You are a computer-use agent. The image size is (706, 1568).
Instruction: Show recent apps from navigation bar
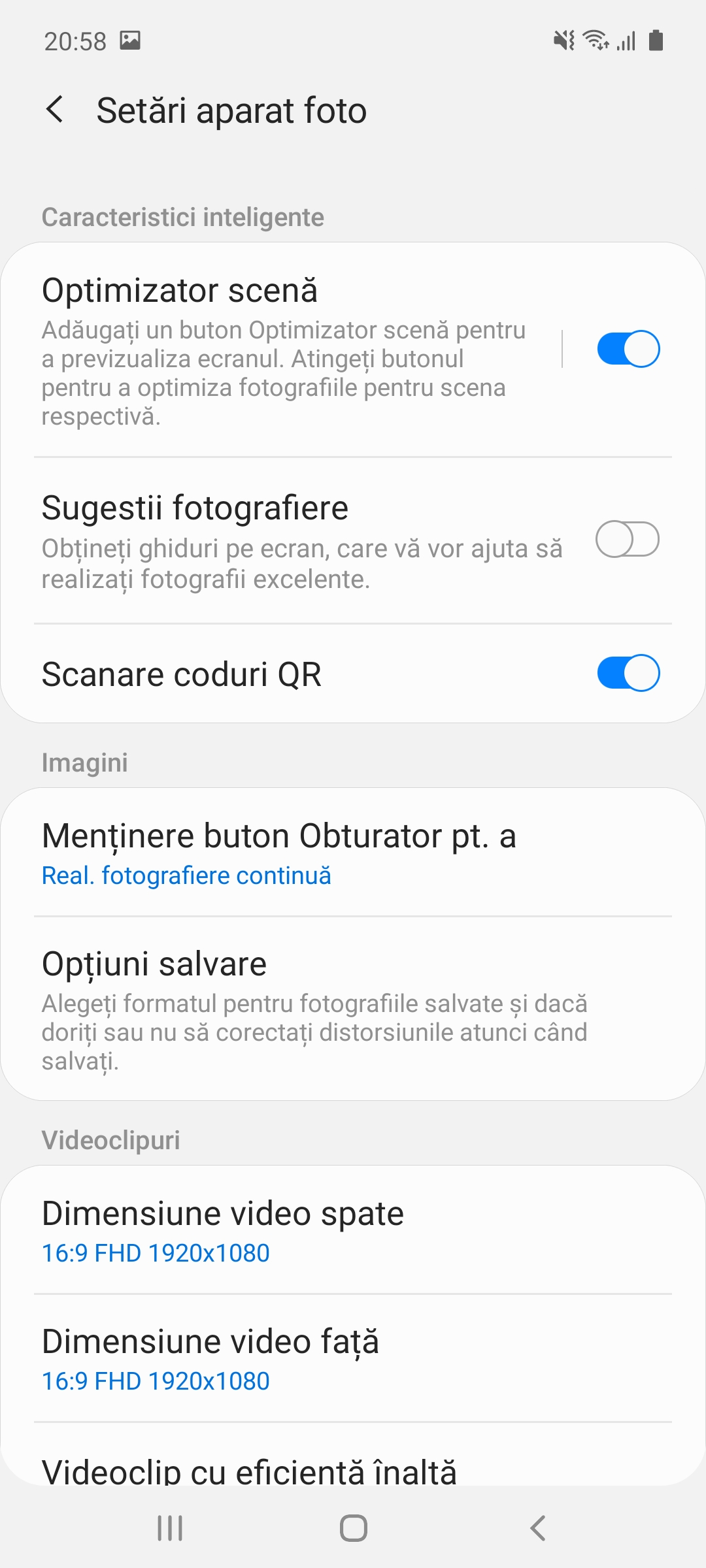coord(170,1528)
